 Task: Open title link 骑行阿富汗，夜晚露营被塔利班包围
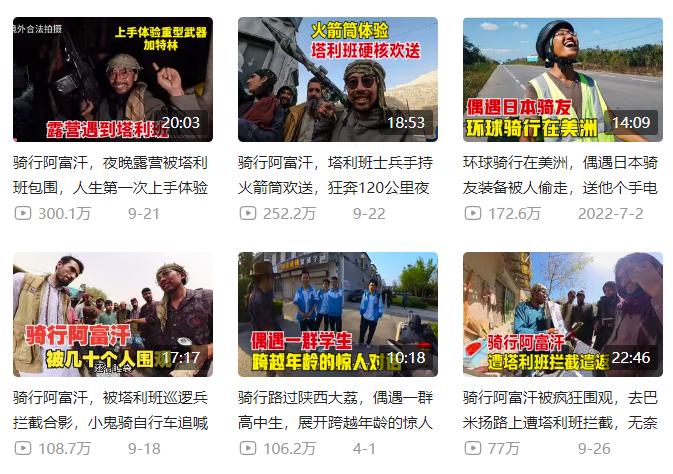(x=111, y=174)
